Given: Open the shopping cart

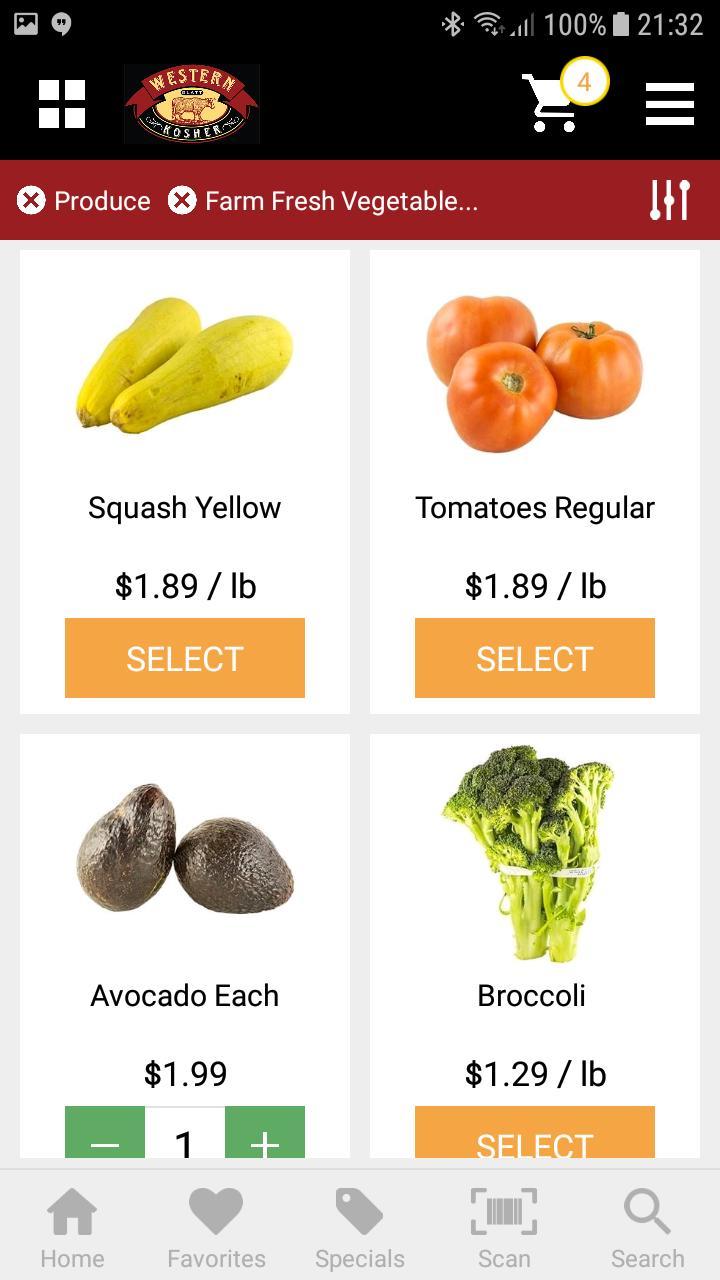Looking at the screenshot, I should (x=552, y=103).
